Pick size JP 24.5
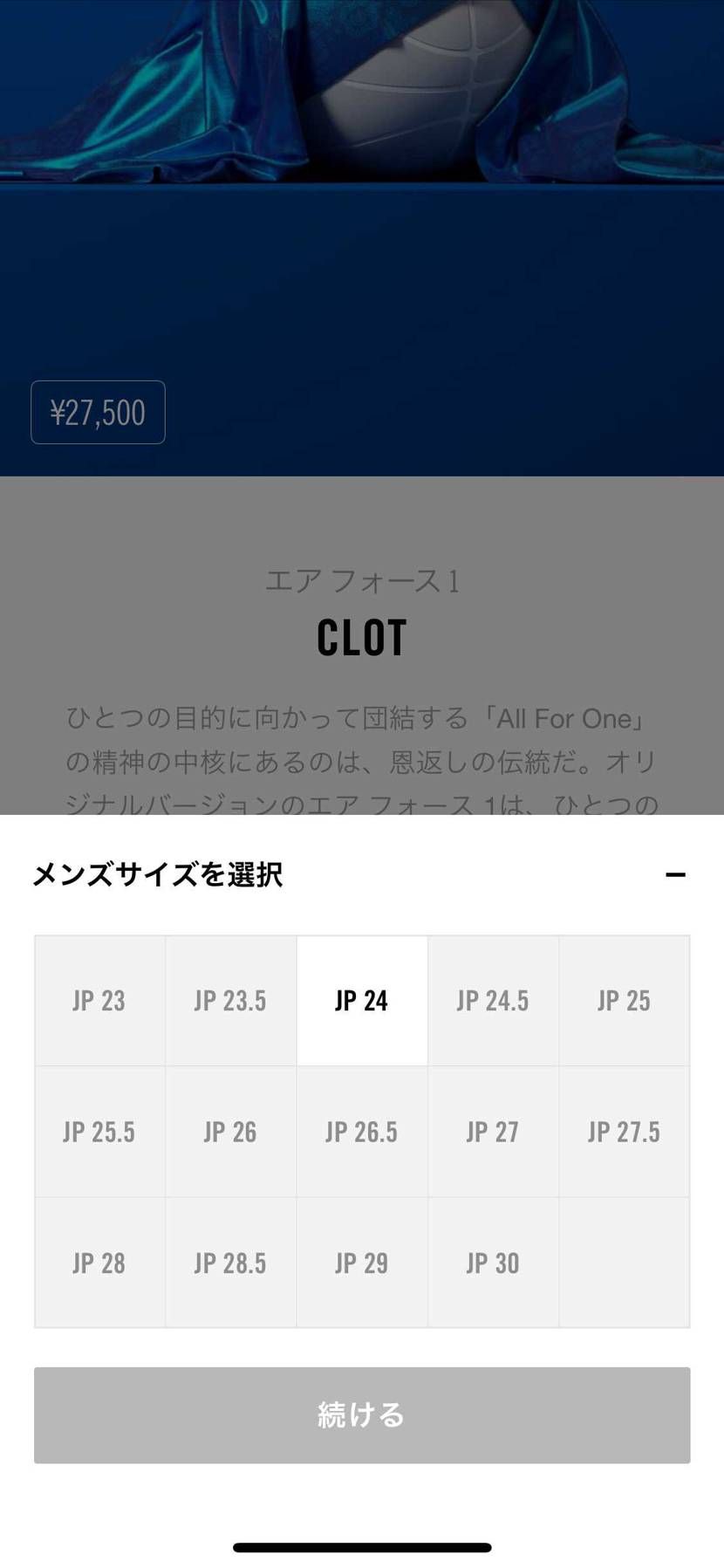Viewport: 724px width, 1568px height. [x=493, y=1001]
